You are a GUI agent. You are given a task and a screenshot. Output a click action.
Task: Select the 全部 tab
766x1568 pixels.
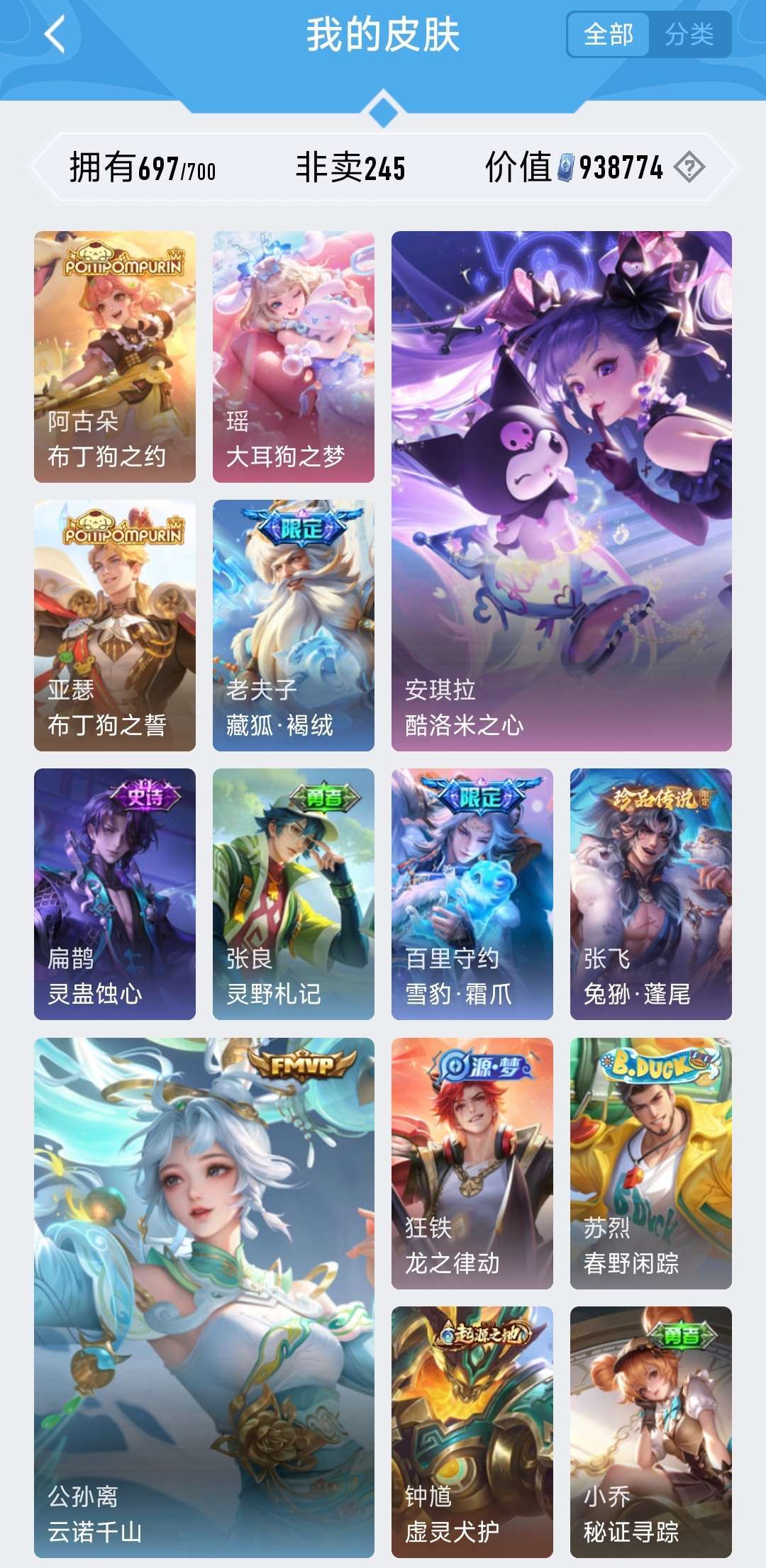tap(609, 34)
